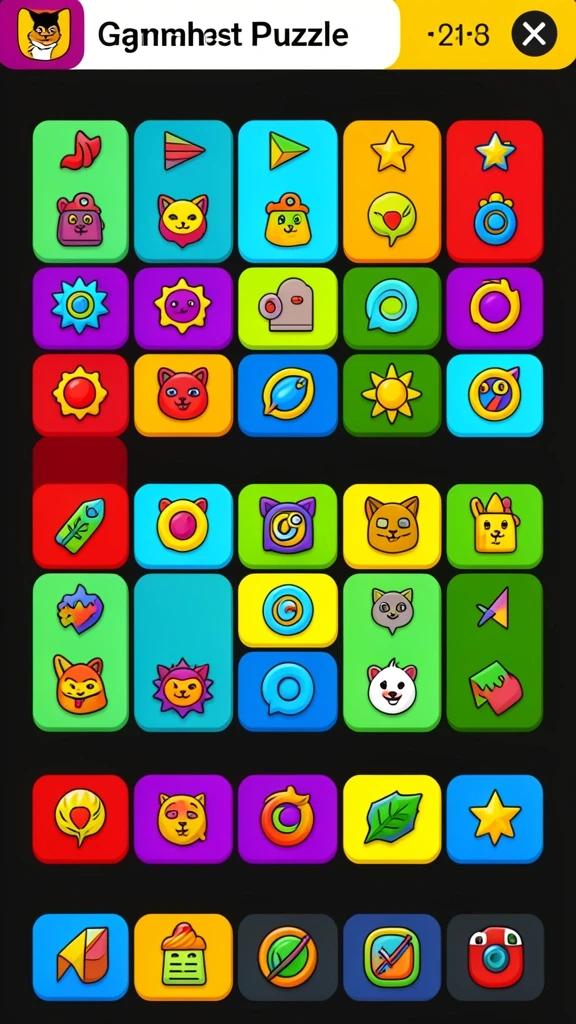Tap the yellow star tile on blue
Viewport: 576px width, 1024px height.
click(x=494, y=818)
